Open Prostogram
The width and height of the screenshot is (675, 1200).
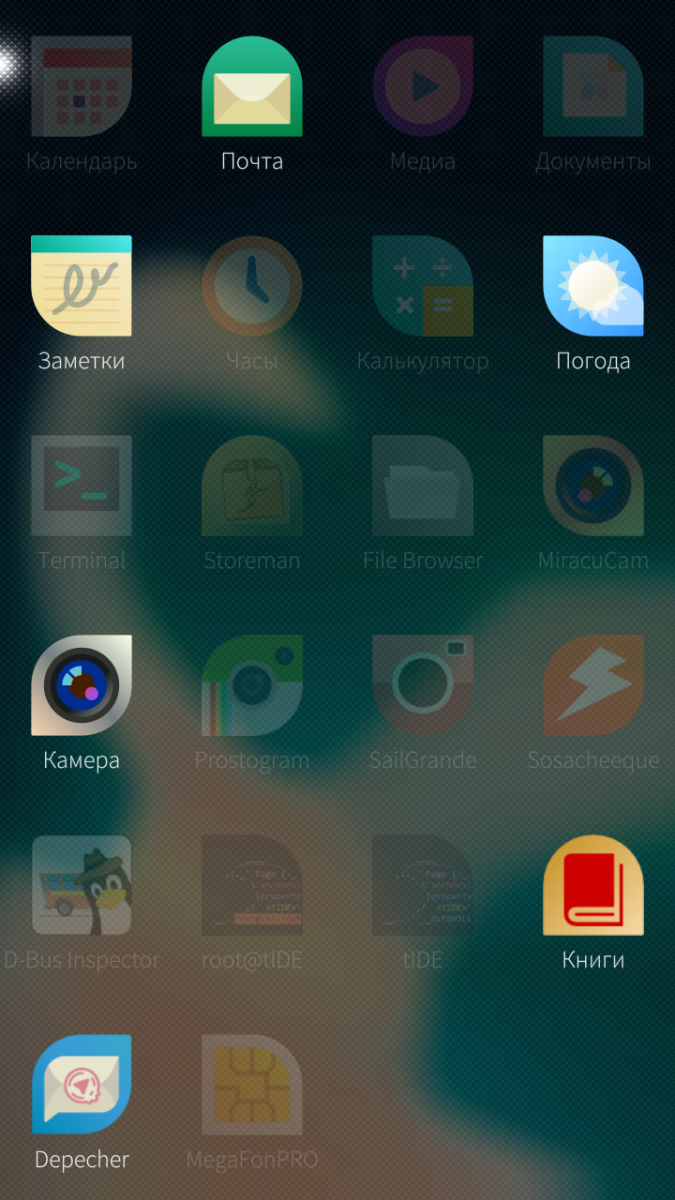click(x=252, y=686)
